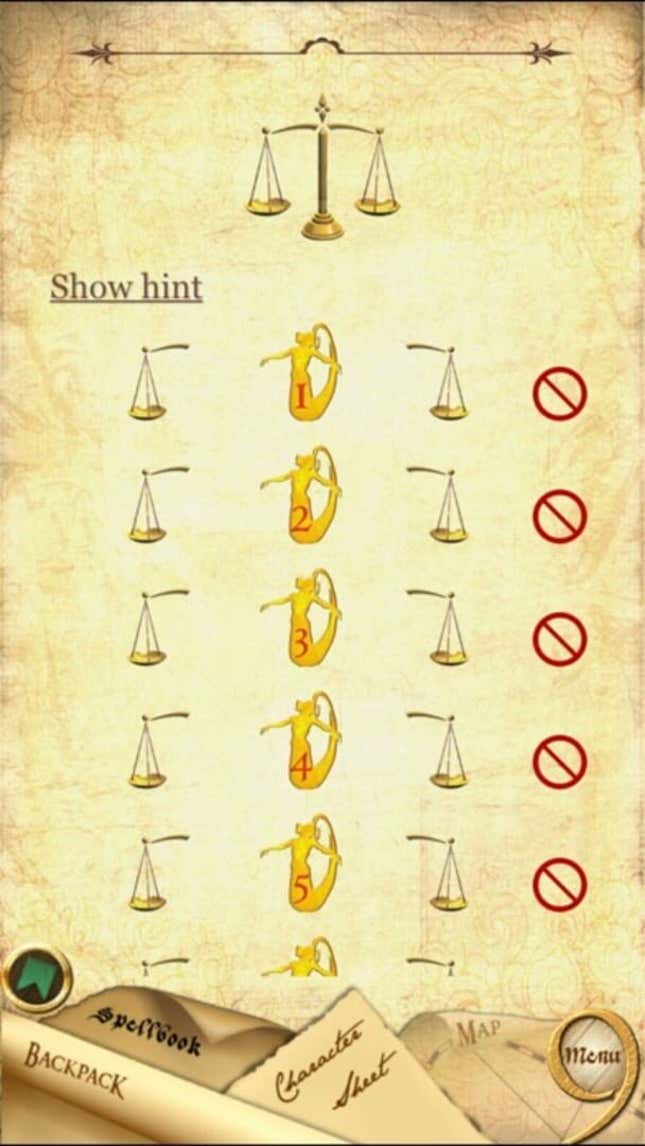Viewport: 645px width, 1146px height.
Task: Exclude statue 4 with the prohibition icon
Action: (559, 763)
